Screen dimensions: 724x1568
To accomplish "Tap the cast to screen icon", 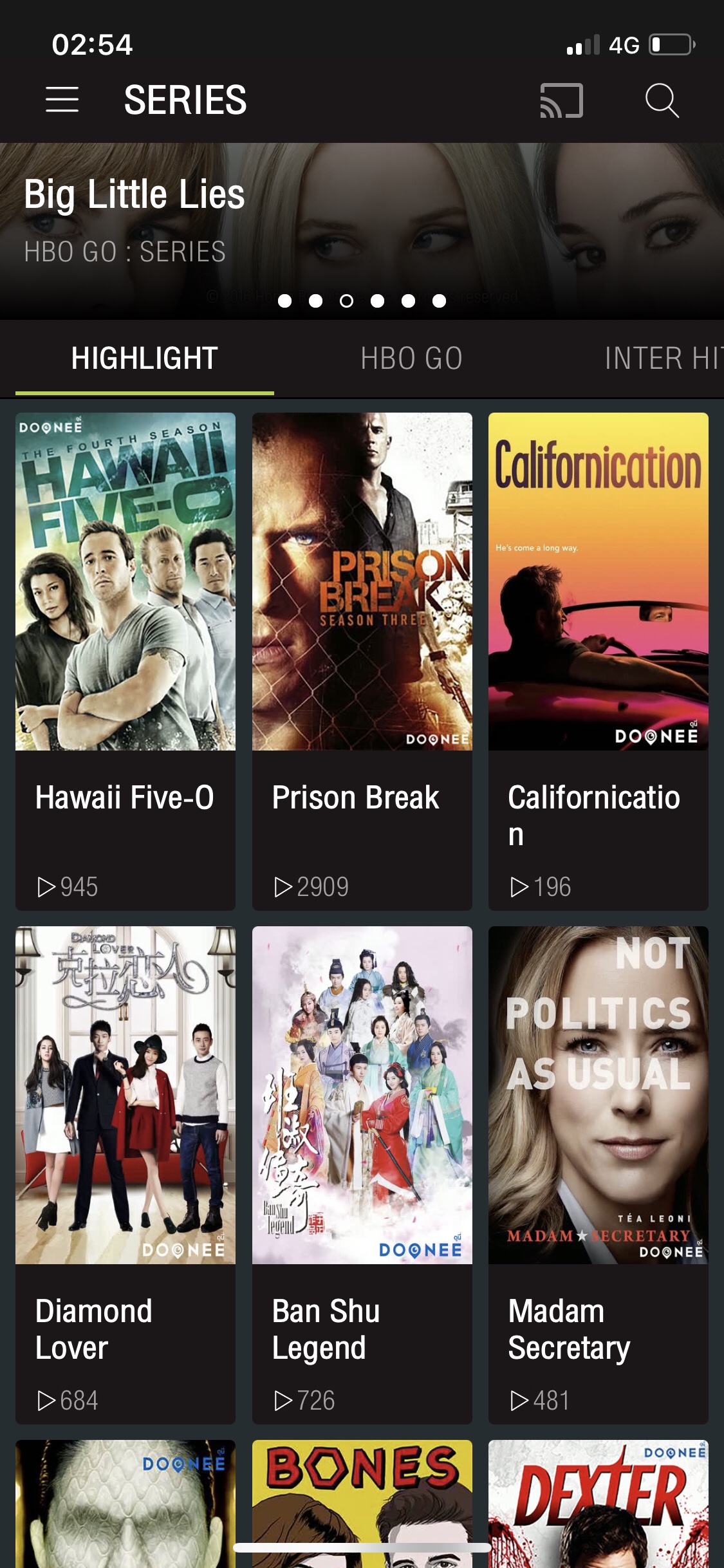I will coord(561,101).
